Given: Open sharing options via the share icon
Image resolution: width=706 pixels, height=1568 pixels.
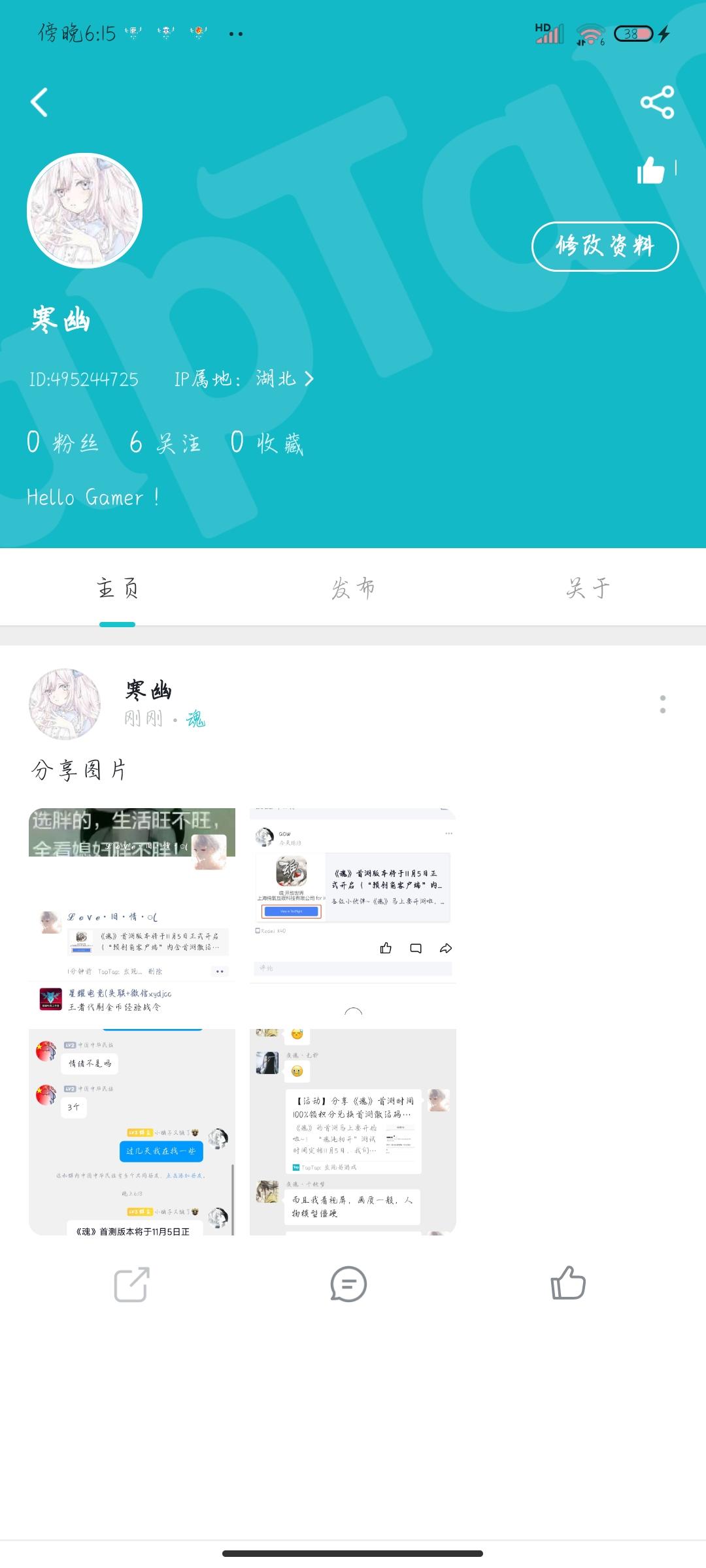Looking at the screenshot, I should (656, 101).
